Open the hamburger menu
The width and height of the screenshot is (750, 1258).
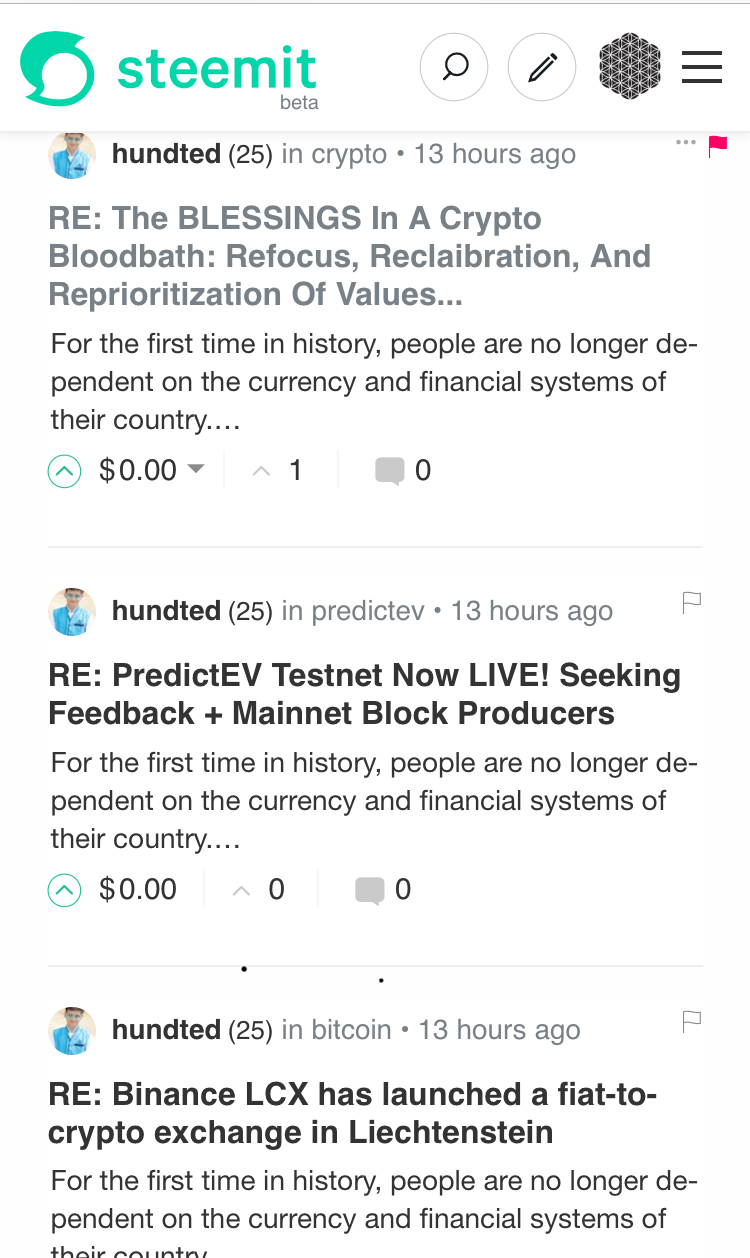click(702, 67)
